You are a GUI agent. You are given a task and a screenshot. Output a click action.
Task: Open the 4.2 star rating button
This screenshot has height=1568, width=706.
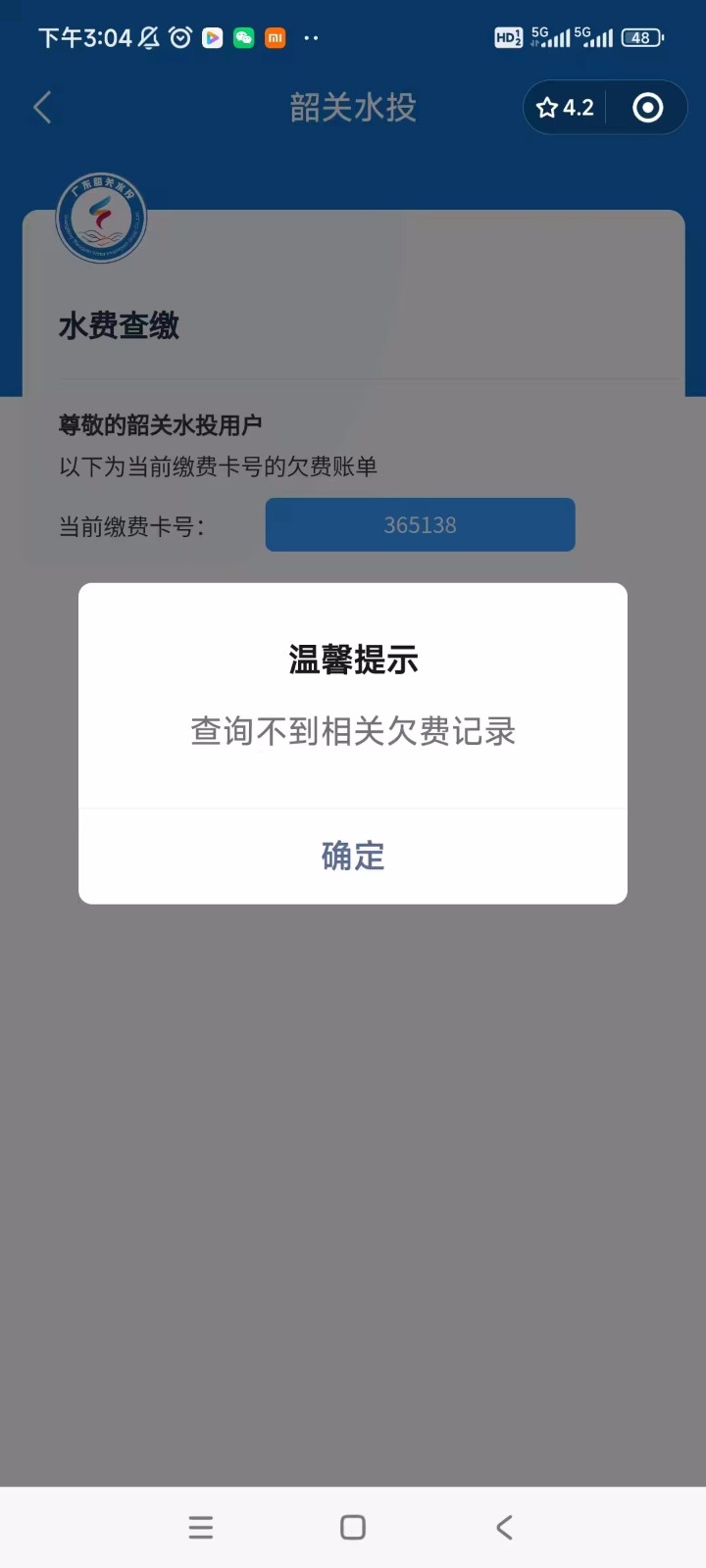point(565,108)
